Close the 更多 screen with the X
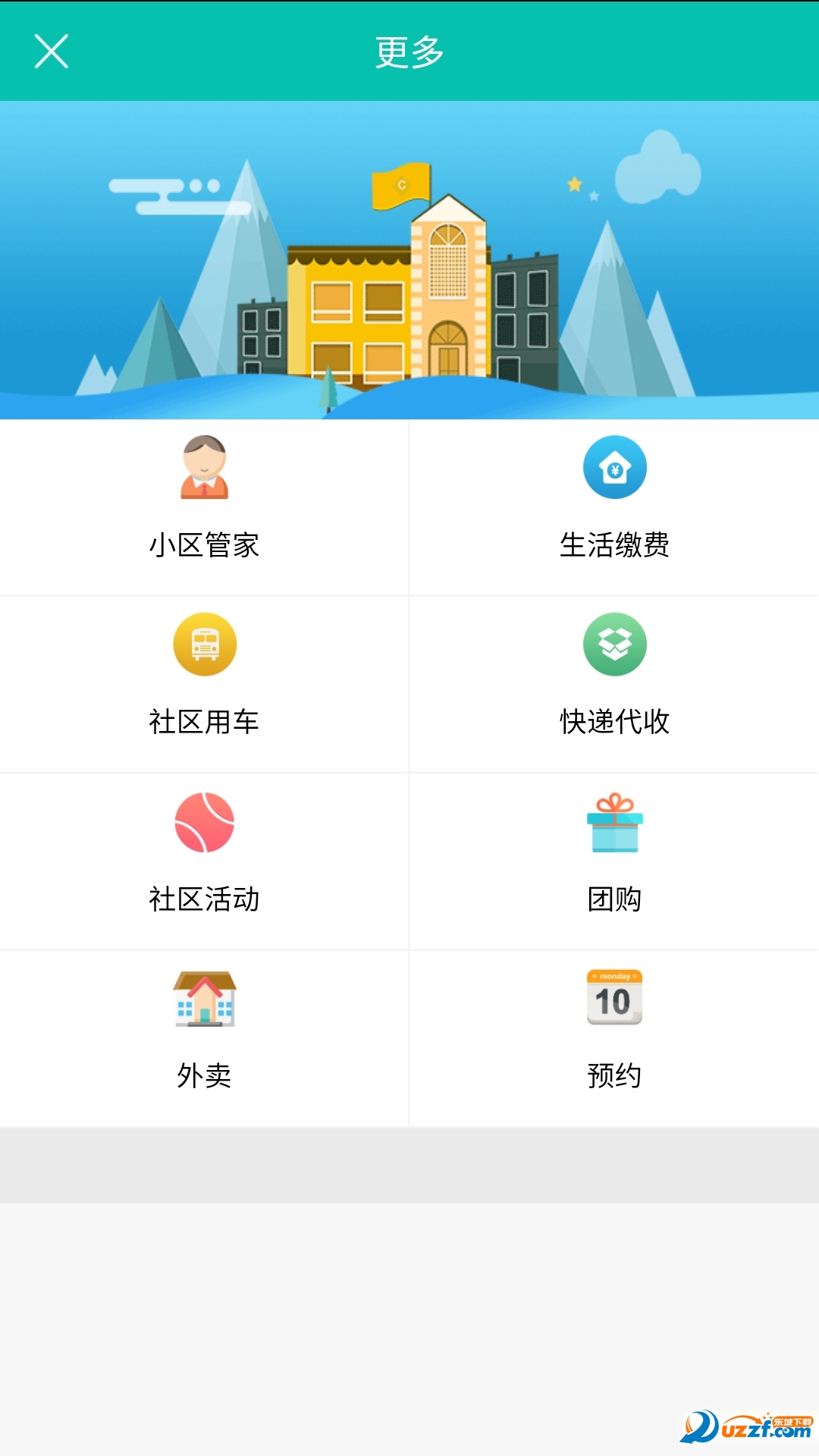 pyautogui.click(x=52, y=51)
